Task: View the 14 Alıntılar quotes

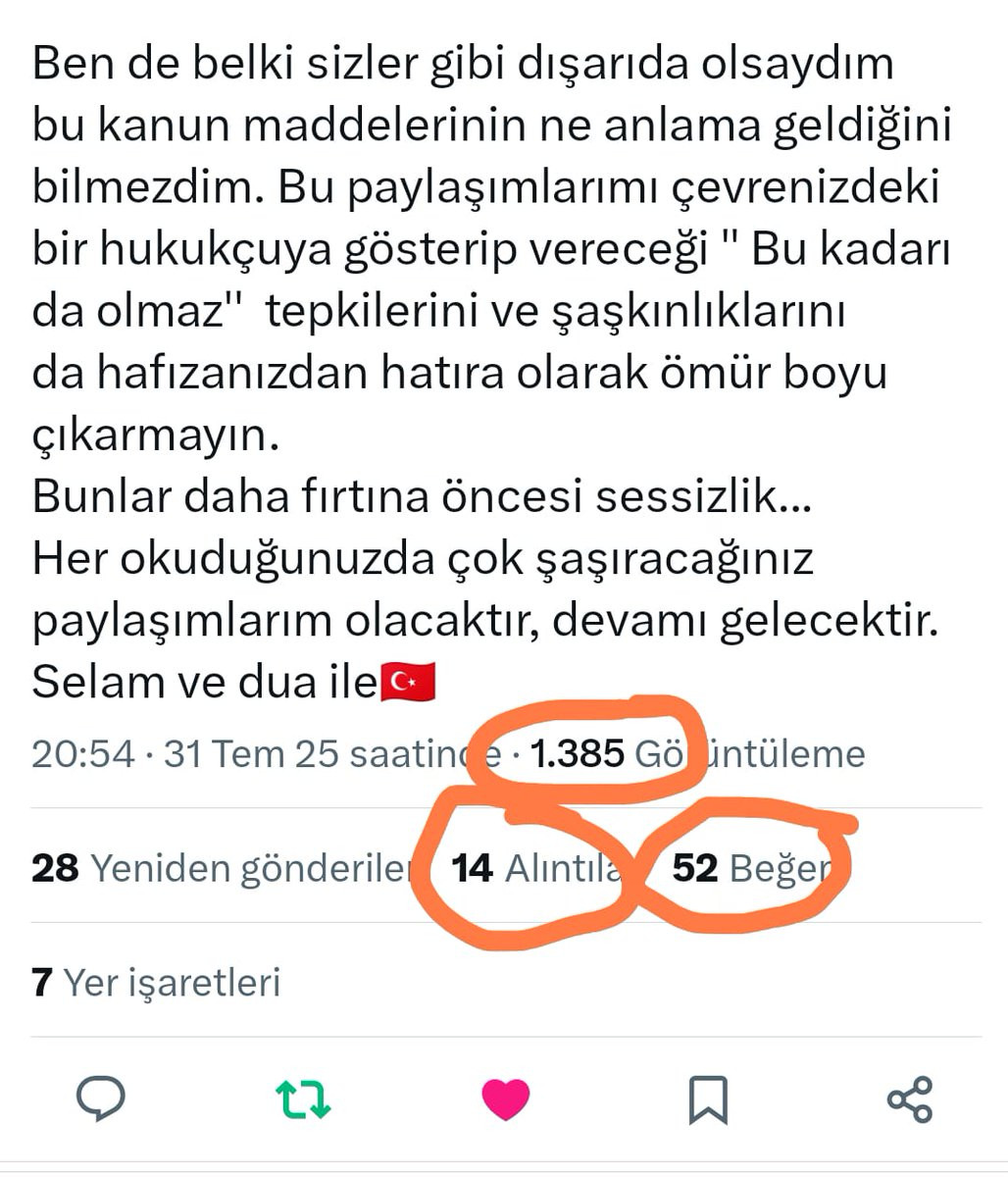Action: pos(537,868)
